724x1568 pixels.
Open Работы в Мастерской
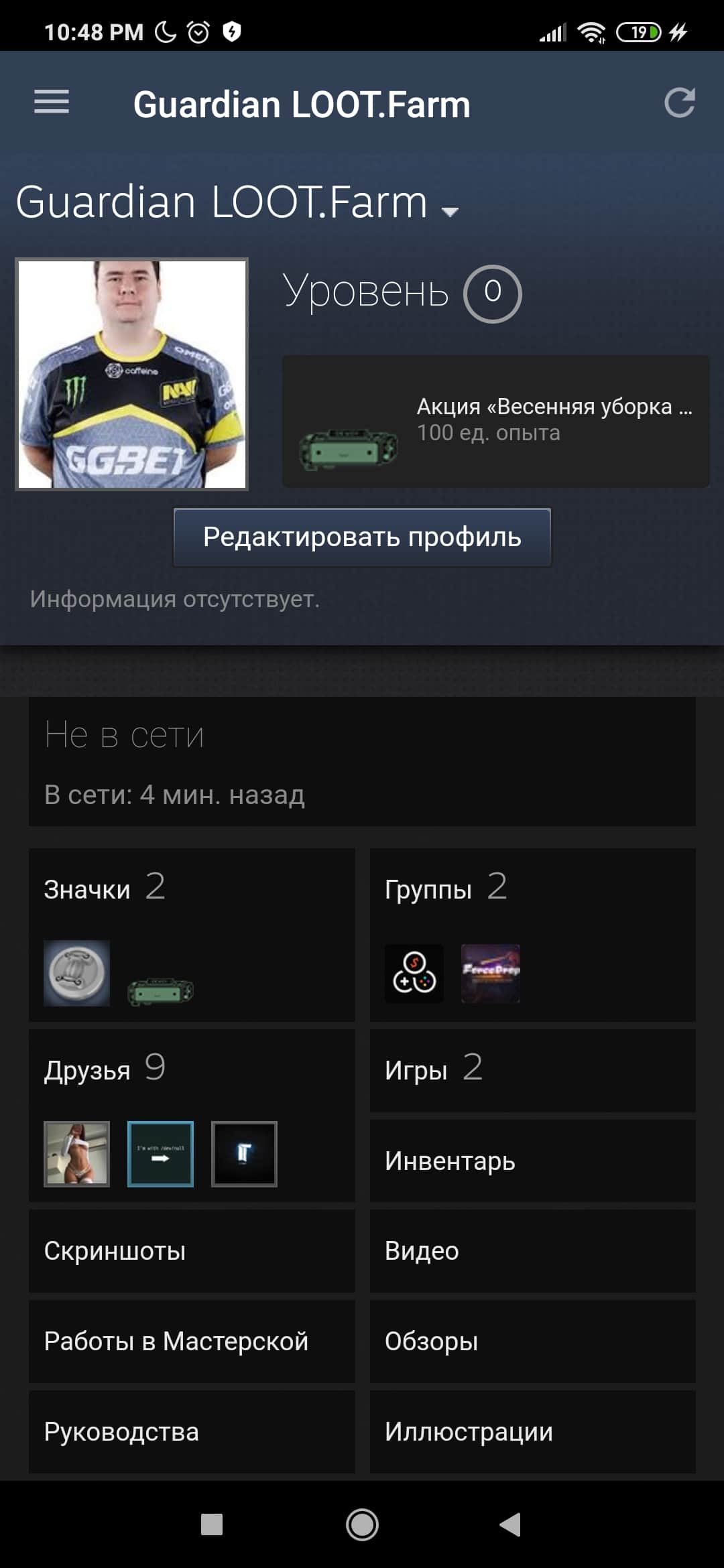192,1341
